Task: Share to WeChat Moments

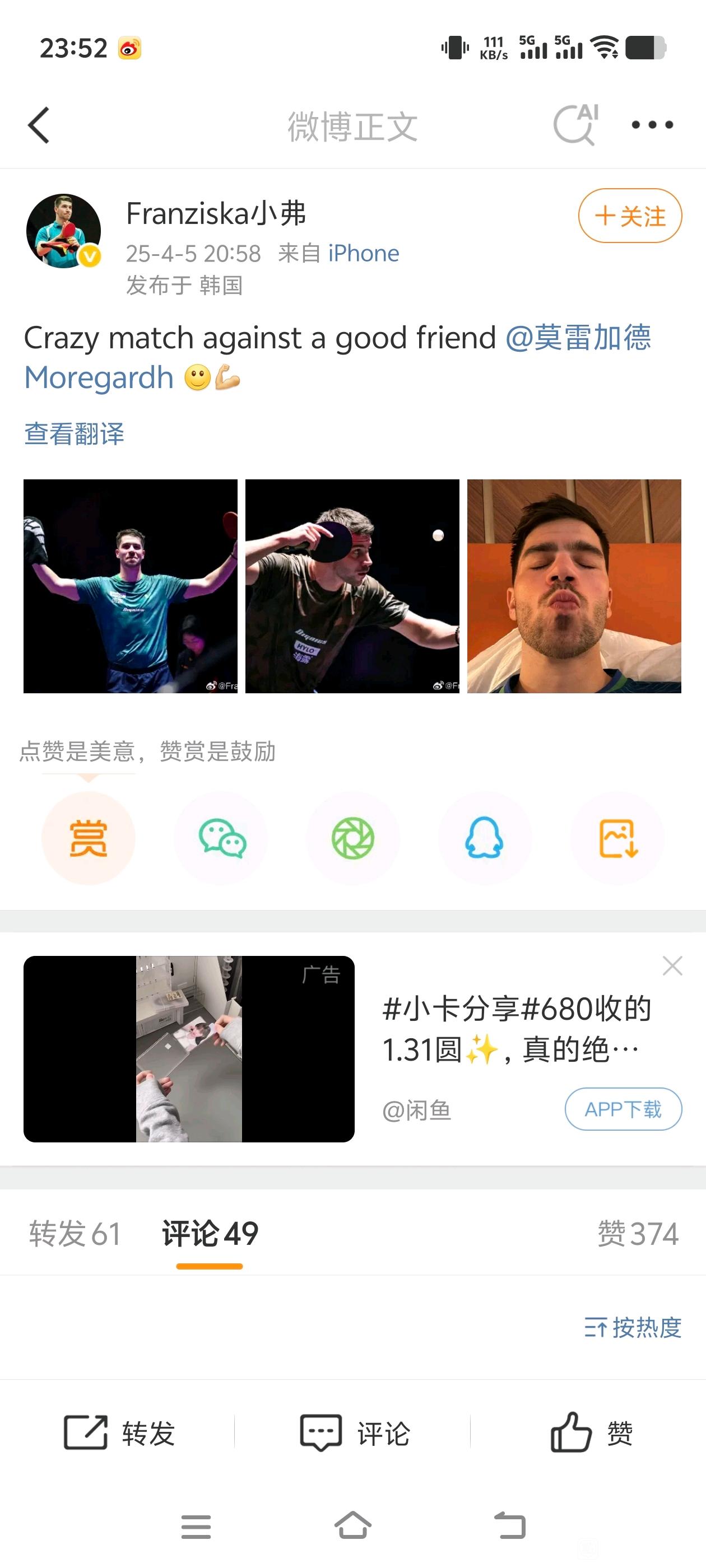Action: click(x=352, y=839)
